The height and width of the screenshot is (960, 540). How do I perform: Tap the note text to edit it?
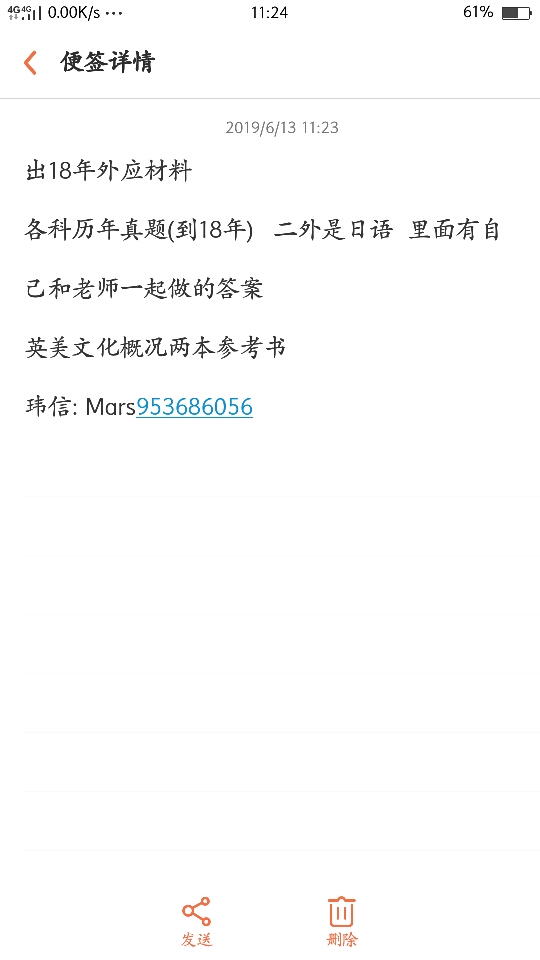262,288
